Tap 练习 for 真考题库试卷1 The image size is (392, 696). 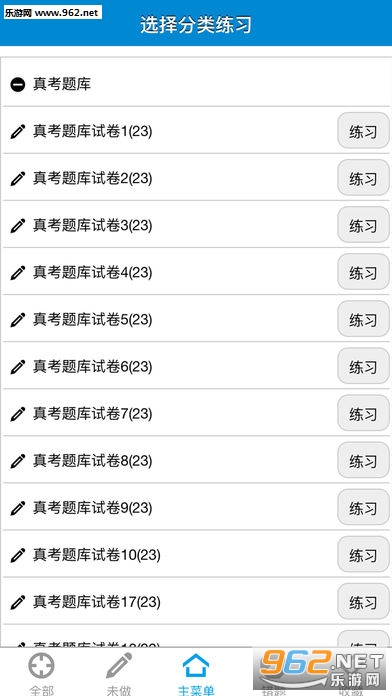tap(363, 131)
